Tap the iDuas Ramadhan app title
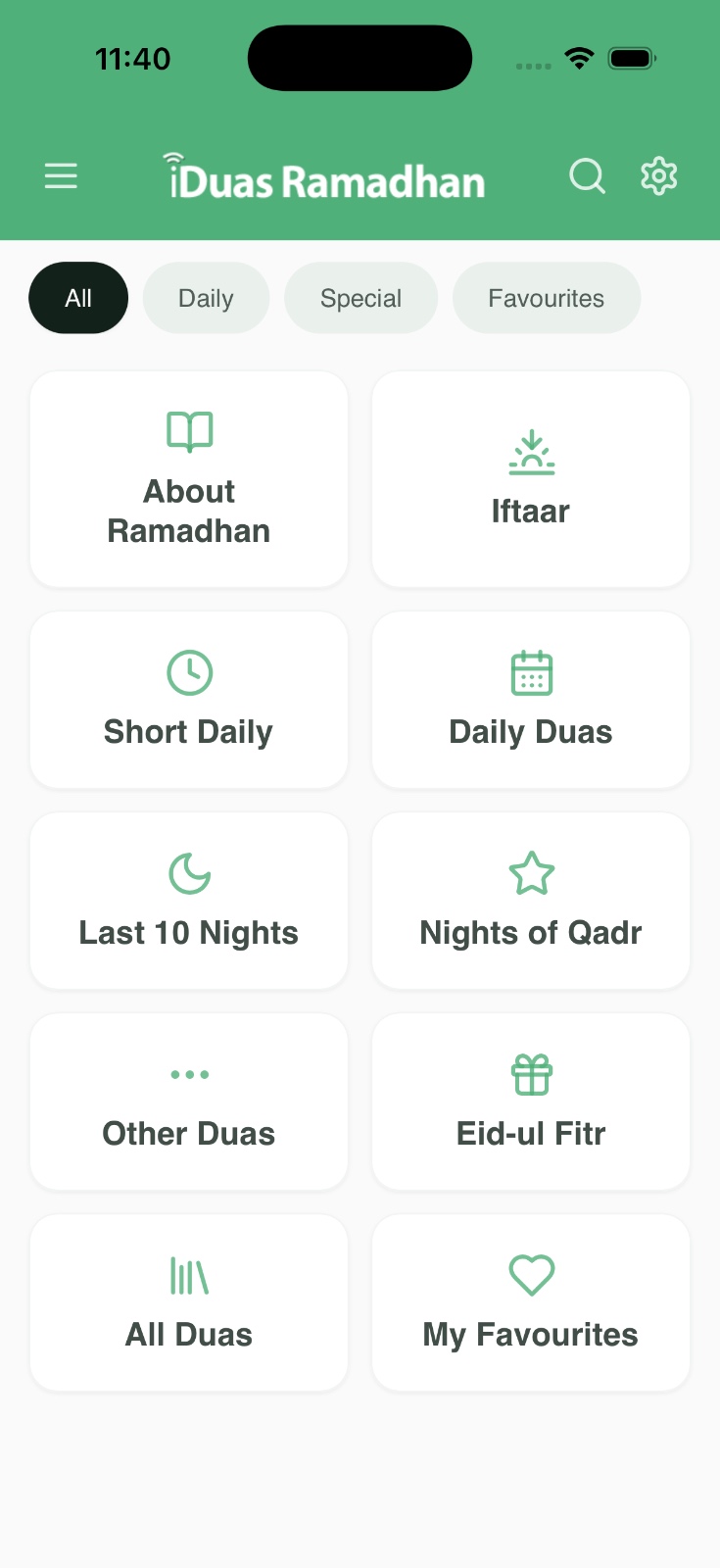Viewport: 720px width, 1568px height. coord(326,178)
